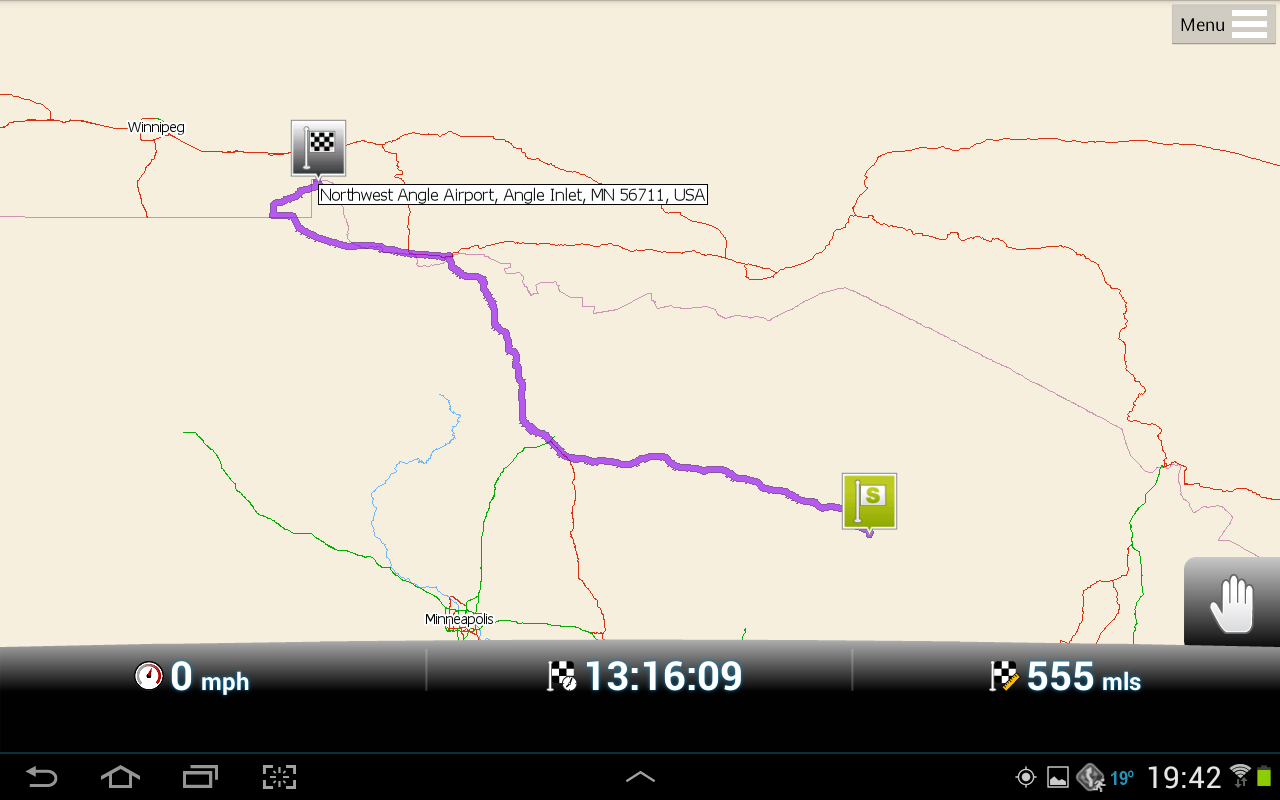
Task: Tap the speed readout panel
Action: click(x=193, y=677)
